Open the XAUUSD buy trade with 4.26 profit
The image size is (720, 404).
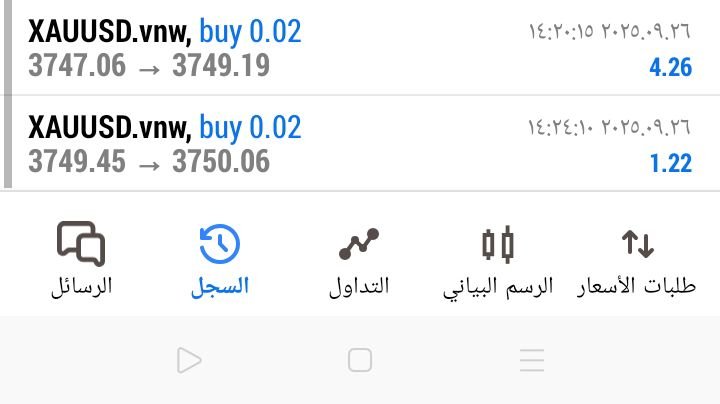tap(360, 49)
